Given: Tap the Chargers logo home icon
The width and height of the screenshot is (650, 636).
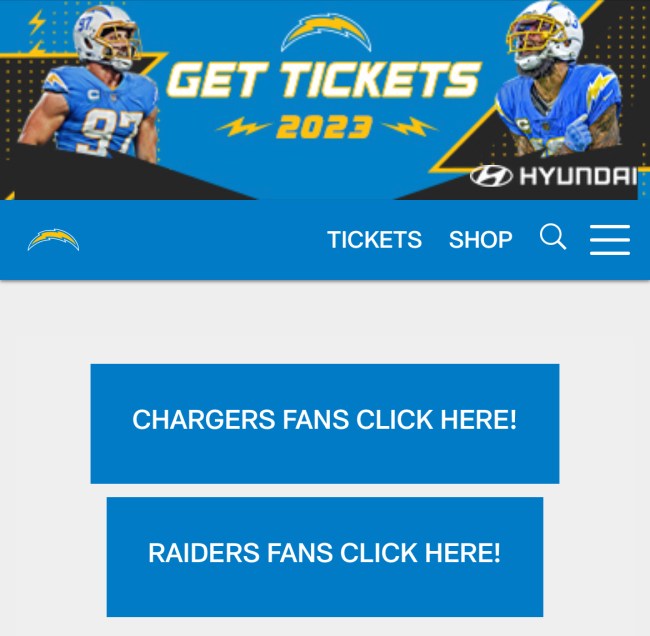Looking at the screenshot, I should click(x=53, y=240).
